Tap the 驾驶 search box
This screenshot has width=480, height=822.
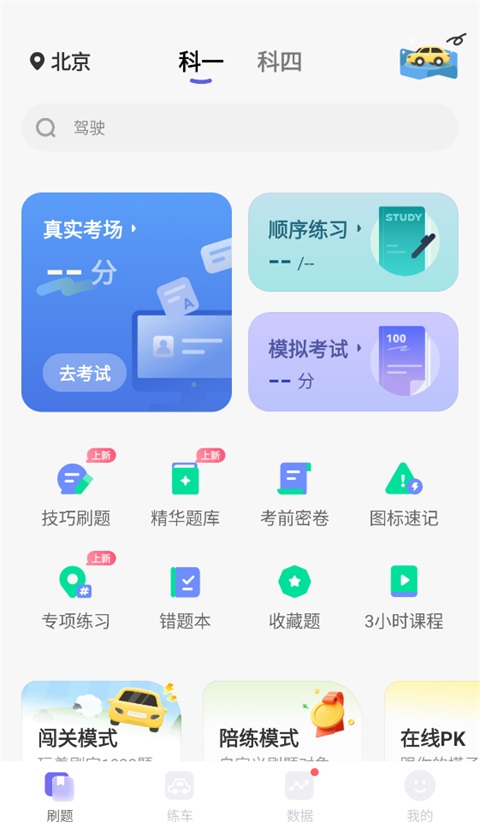pyautogui.click(x=240, y=127)
